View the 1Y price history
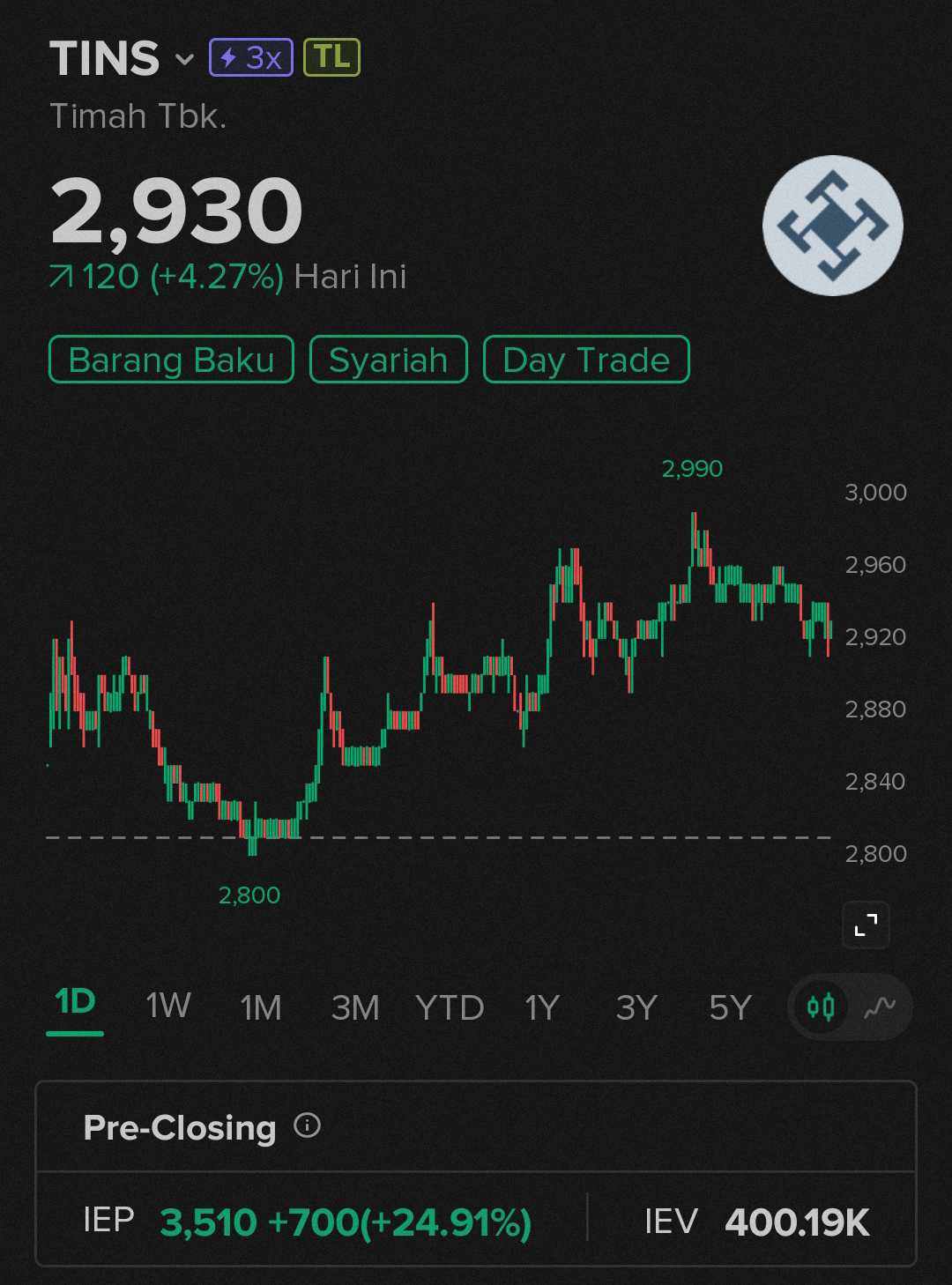 point(542,1007)
